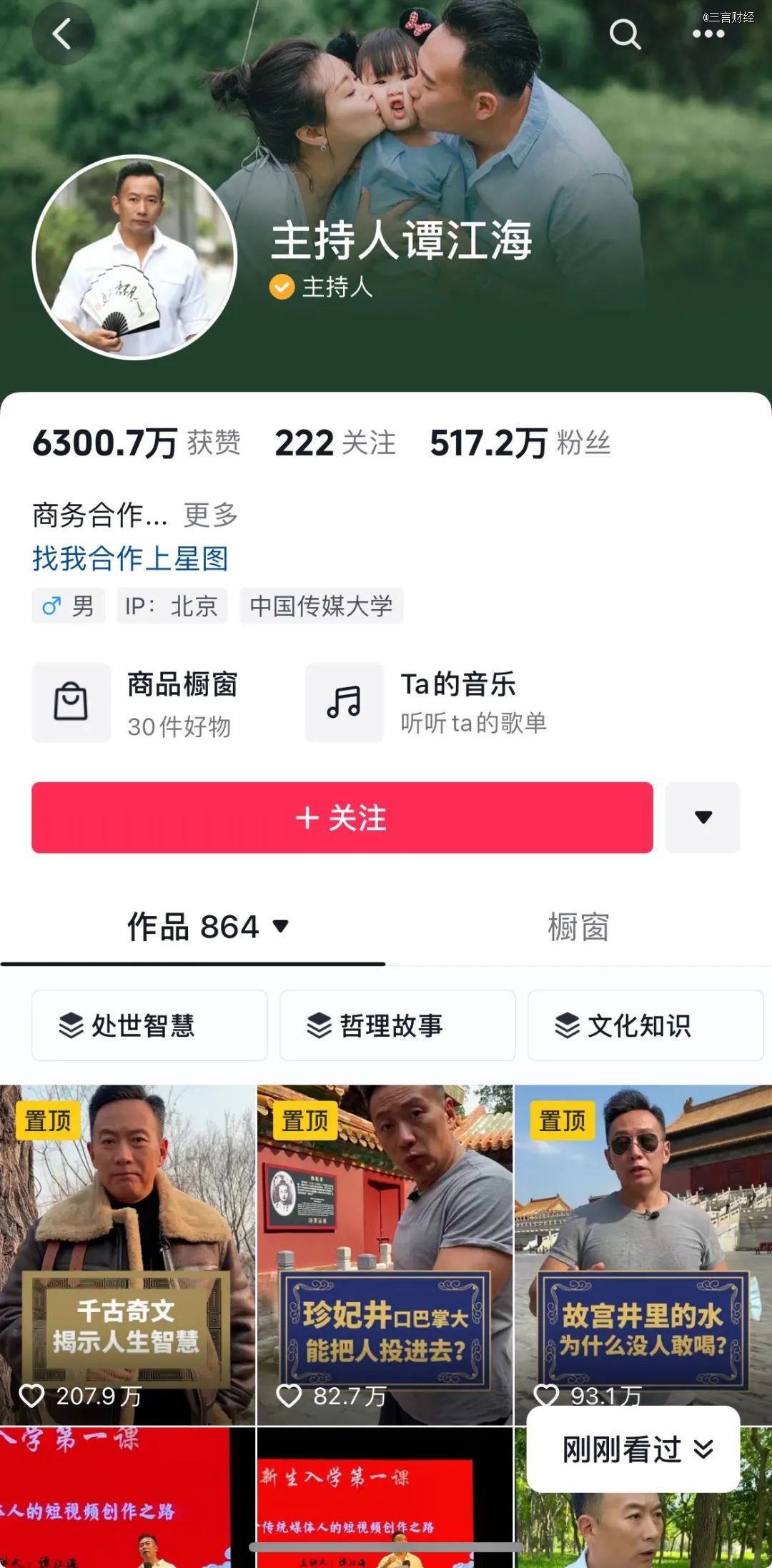Image resolution: width=772 pixels, height=1568 pixels.
Task: Go back using the arrow icon
Action: point(63,34)
